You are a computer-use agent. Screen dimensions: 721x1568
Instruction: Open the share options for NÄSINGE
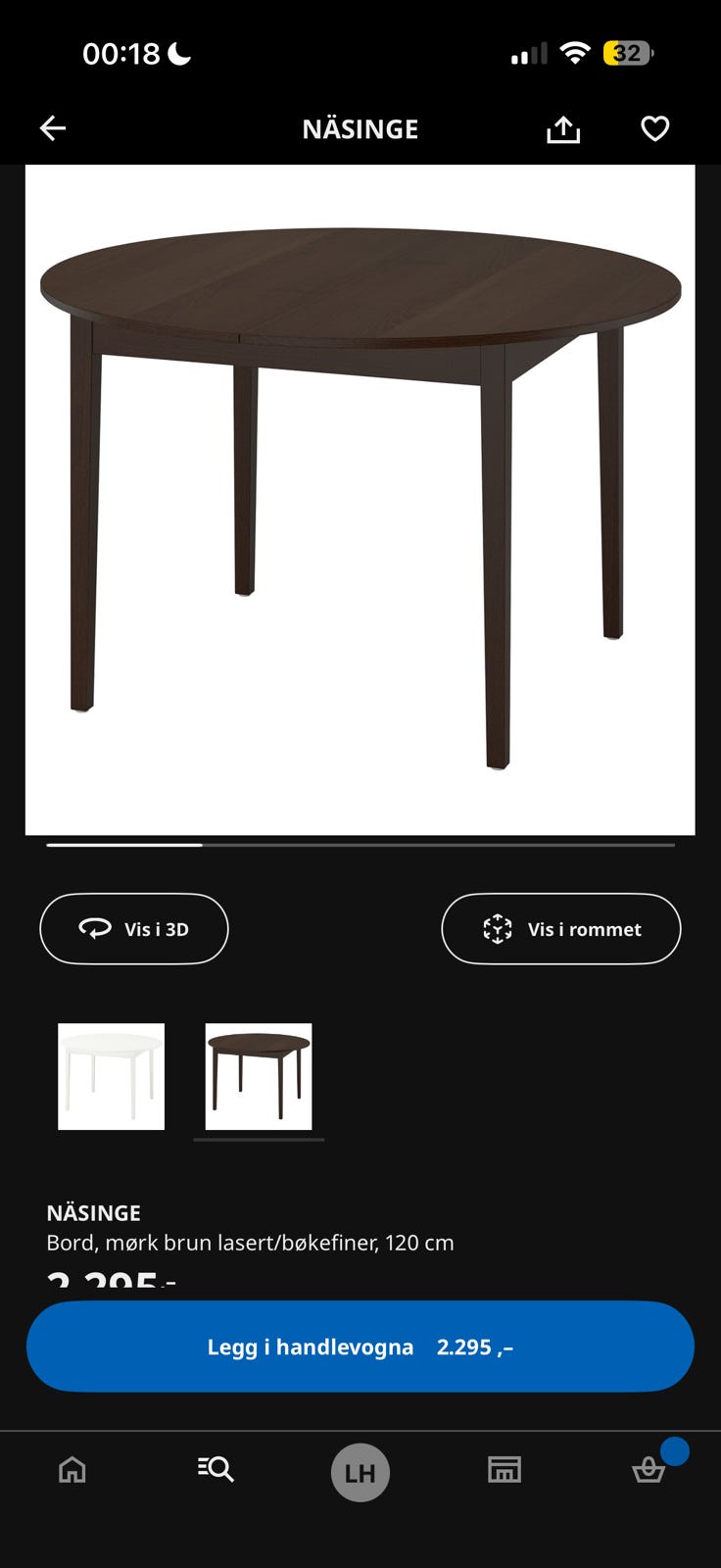pos(562,128)
